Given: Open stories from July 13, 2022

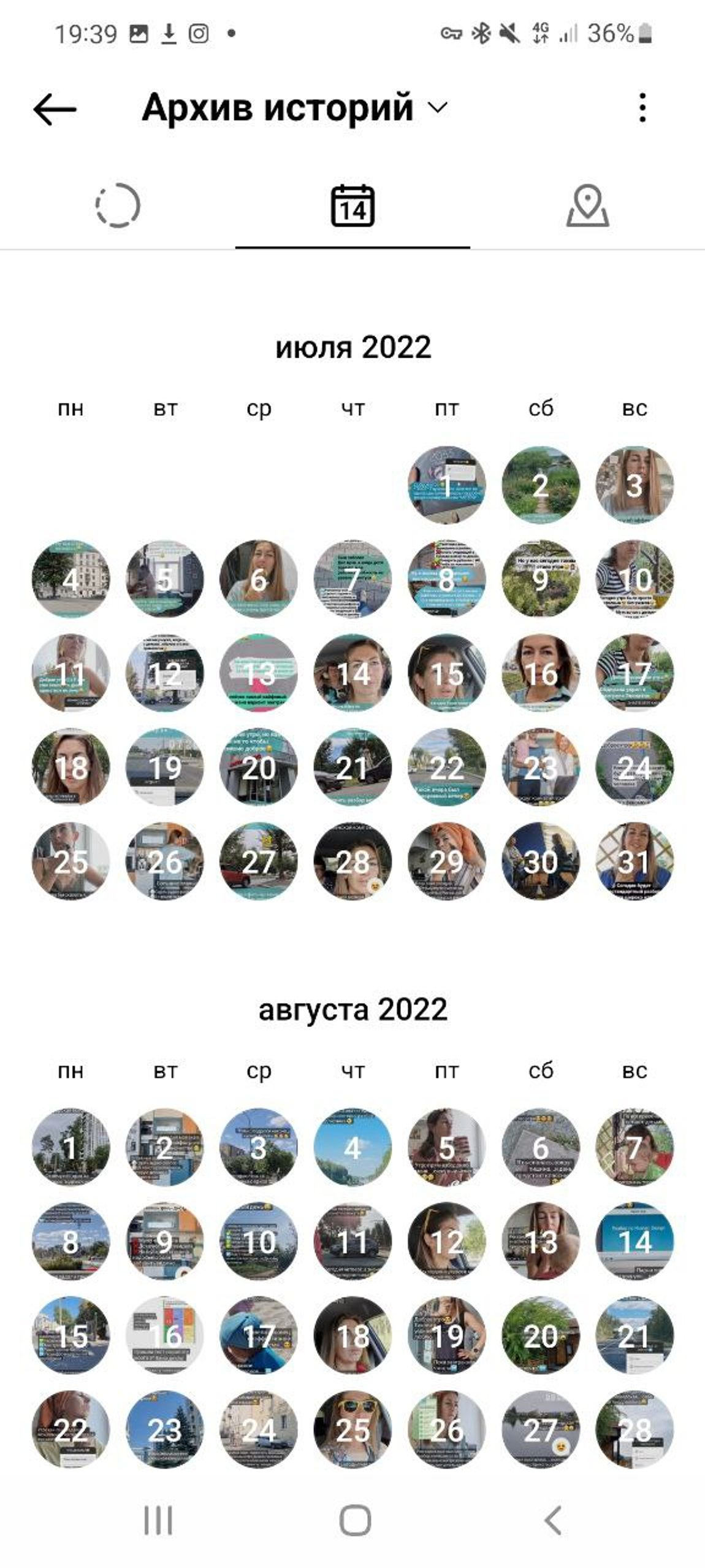Looking at the screenshot, I should 259,673.
